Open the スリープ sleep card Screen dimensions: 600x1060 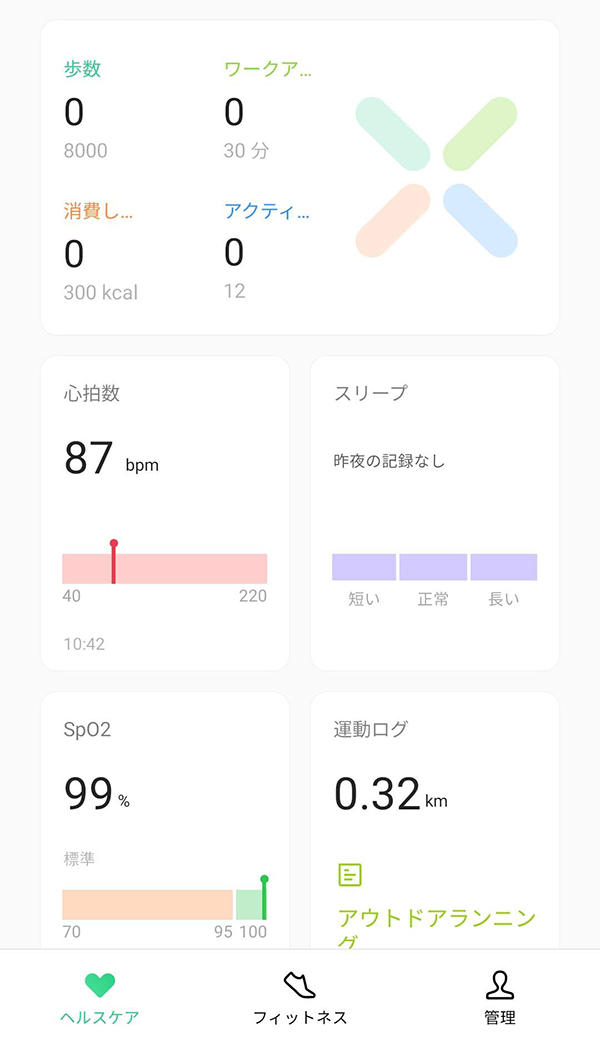[x=435, y=513]
